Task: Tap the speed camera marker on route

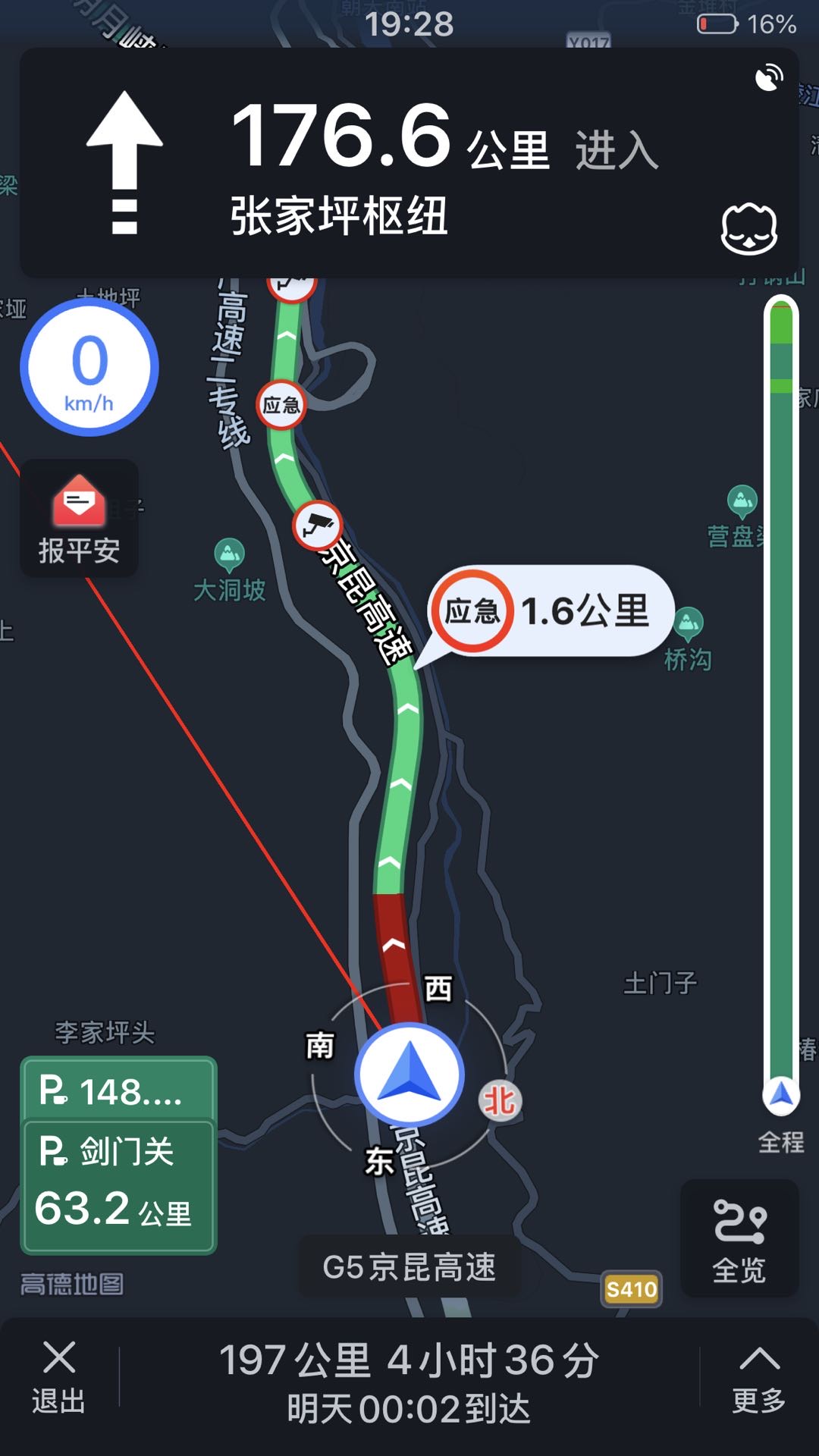Action: (318, 525)
